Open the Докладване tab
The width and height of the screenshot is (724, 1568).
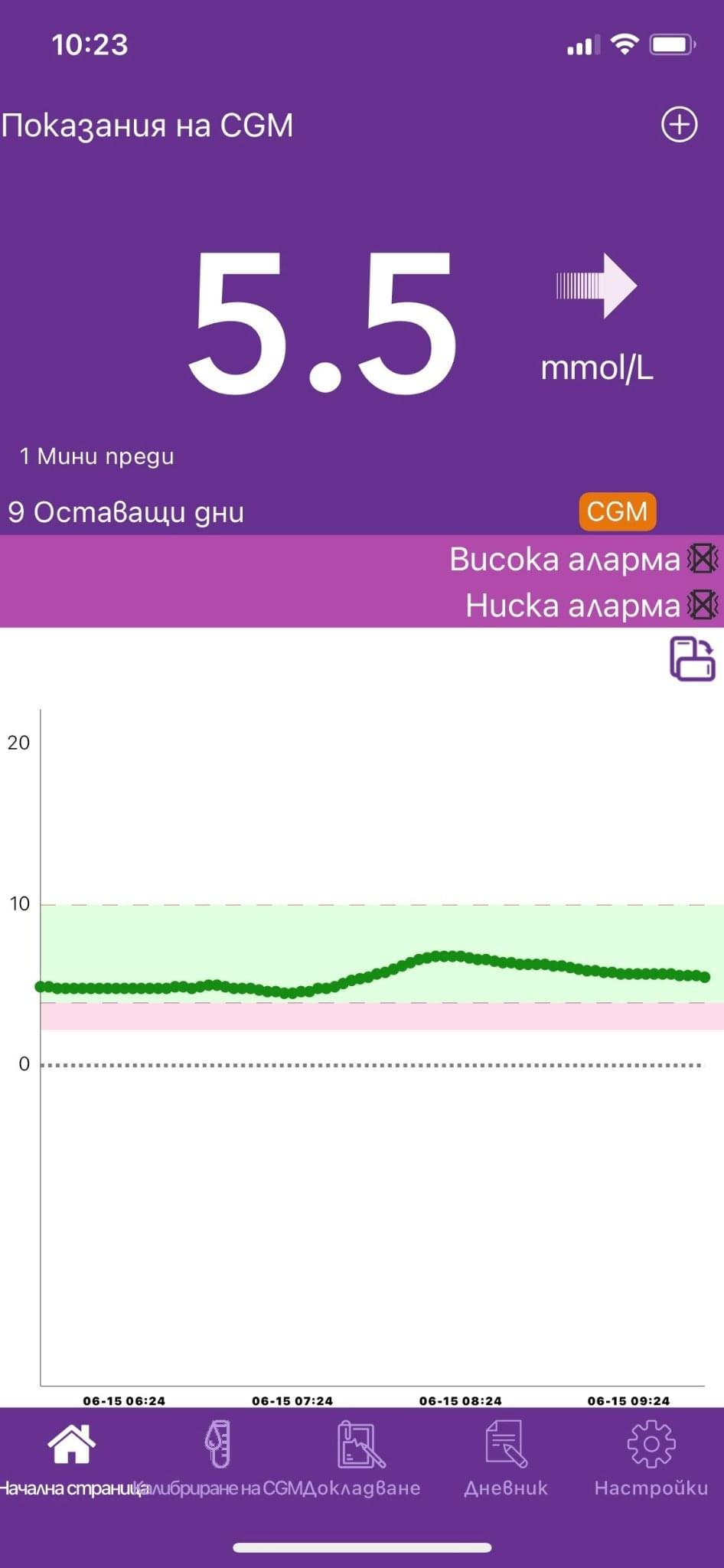362,1461
